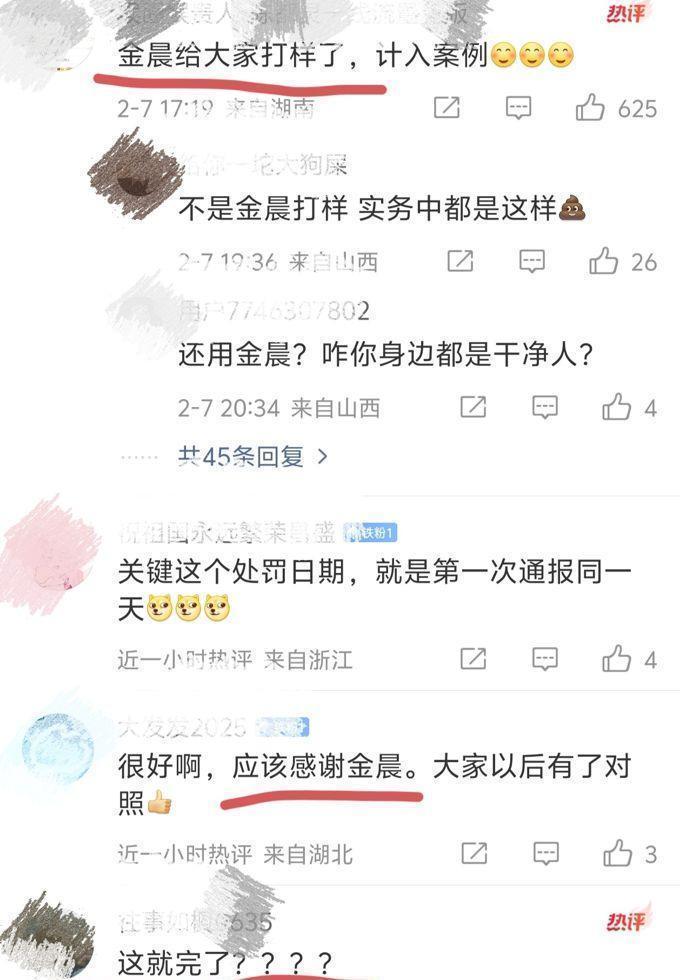This screenshot has width=680, height=980.
Task: Share the comment "很好啊,应该感谢金晨"
Action: click(473, 854)
